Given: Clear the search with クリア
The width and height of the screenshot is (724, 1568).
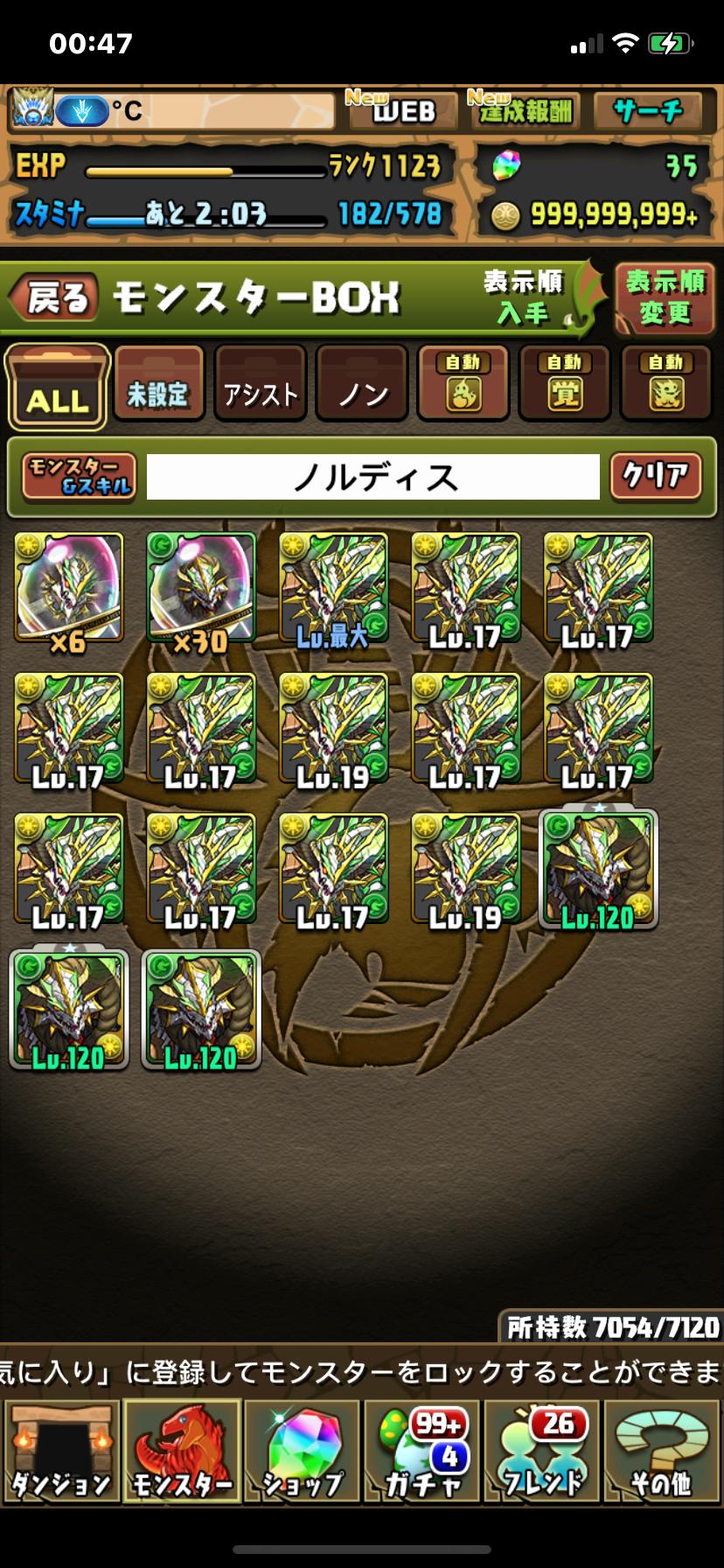Looking at the screenshot, I should [x=655, y=477].
